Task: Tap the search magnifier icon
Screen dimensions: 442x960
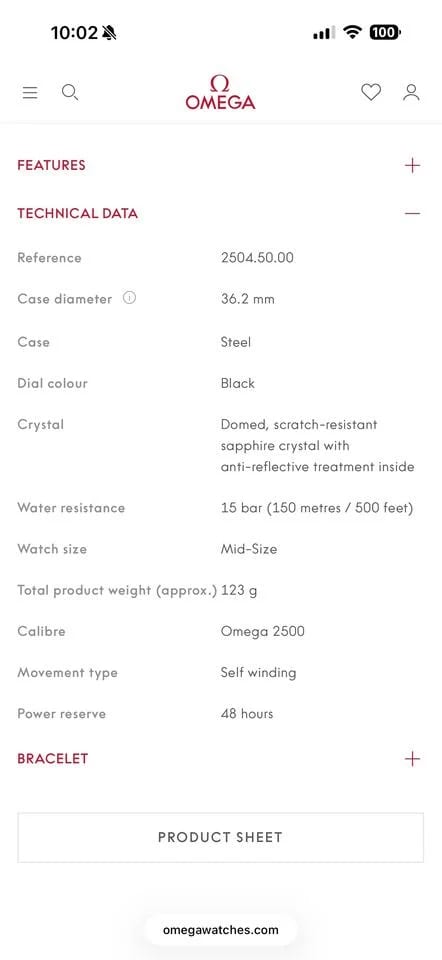Action: 70,92
